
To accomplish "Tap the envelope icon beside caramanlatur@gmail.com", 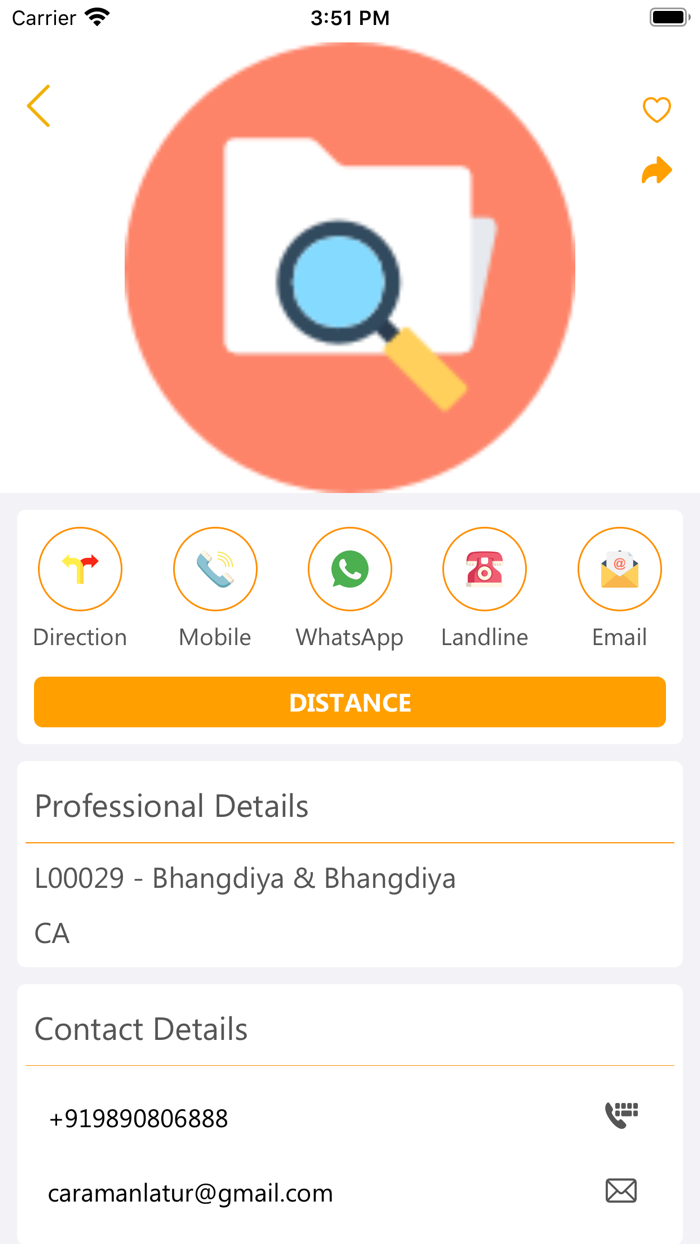I will click(x=621, y=1191).
